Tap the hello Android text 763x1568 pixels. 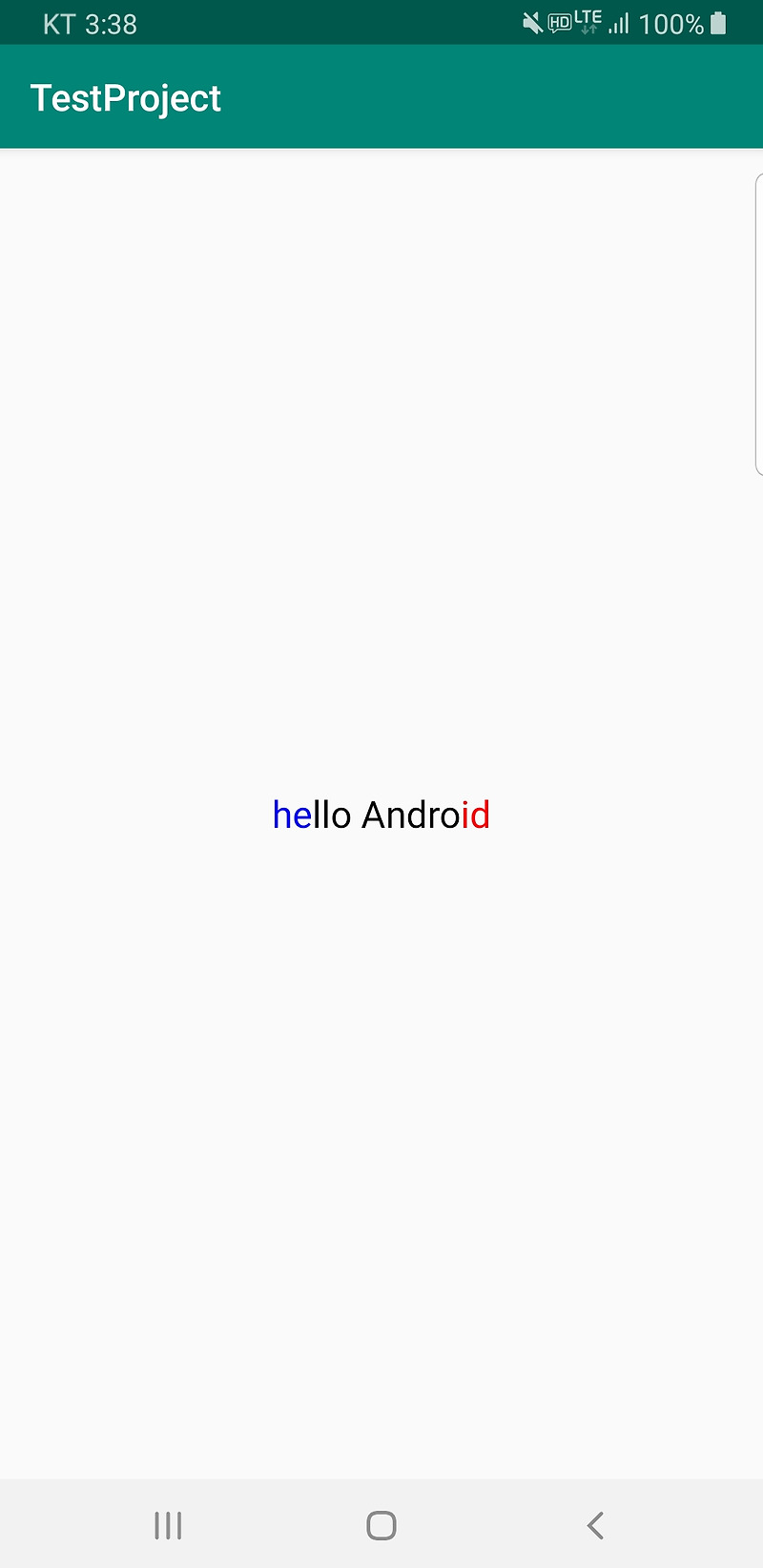tap(381, 815)
